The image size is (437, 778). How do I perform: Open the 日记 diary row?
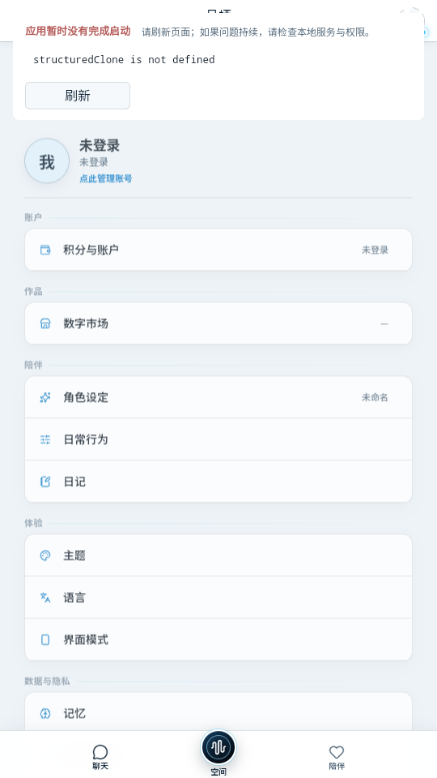[x=218, y=482]
